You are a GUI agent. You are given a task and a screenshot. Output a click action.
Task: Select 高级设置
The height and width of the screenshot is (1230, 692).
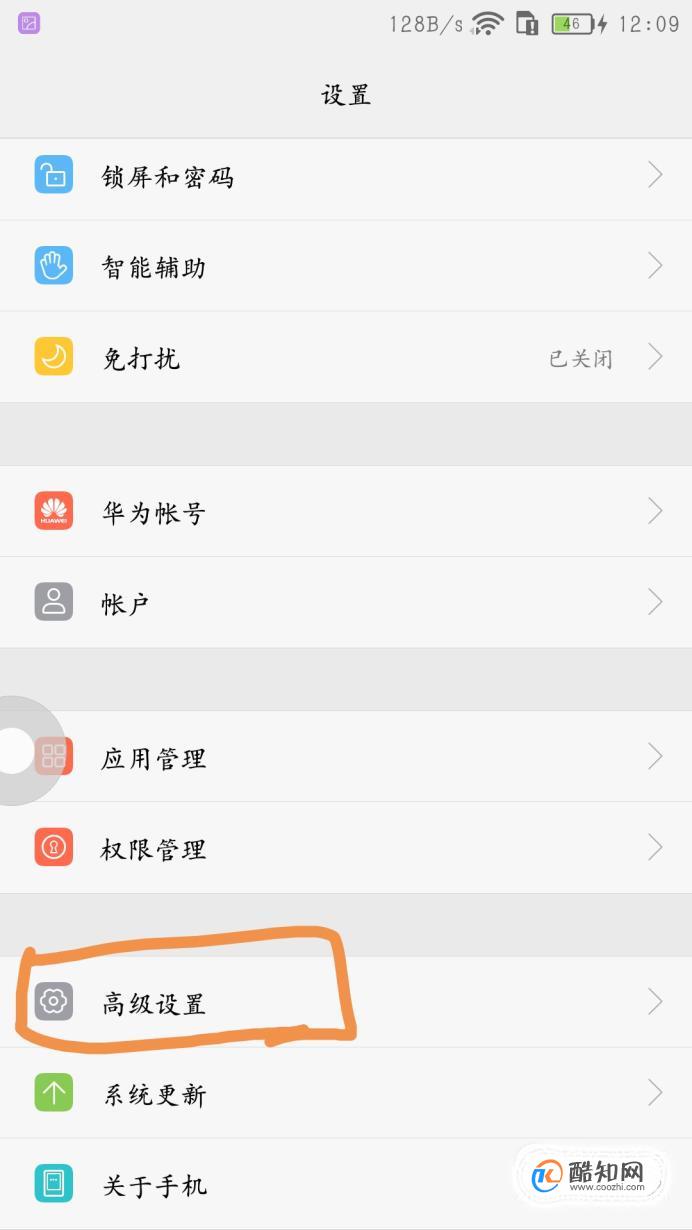346,1002
